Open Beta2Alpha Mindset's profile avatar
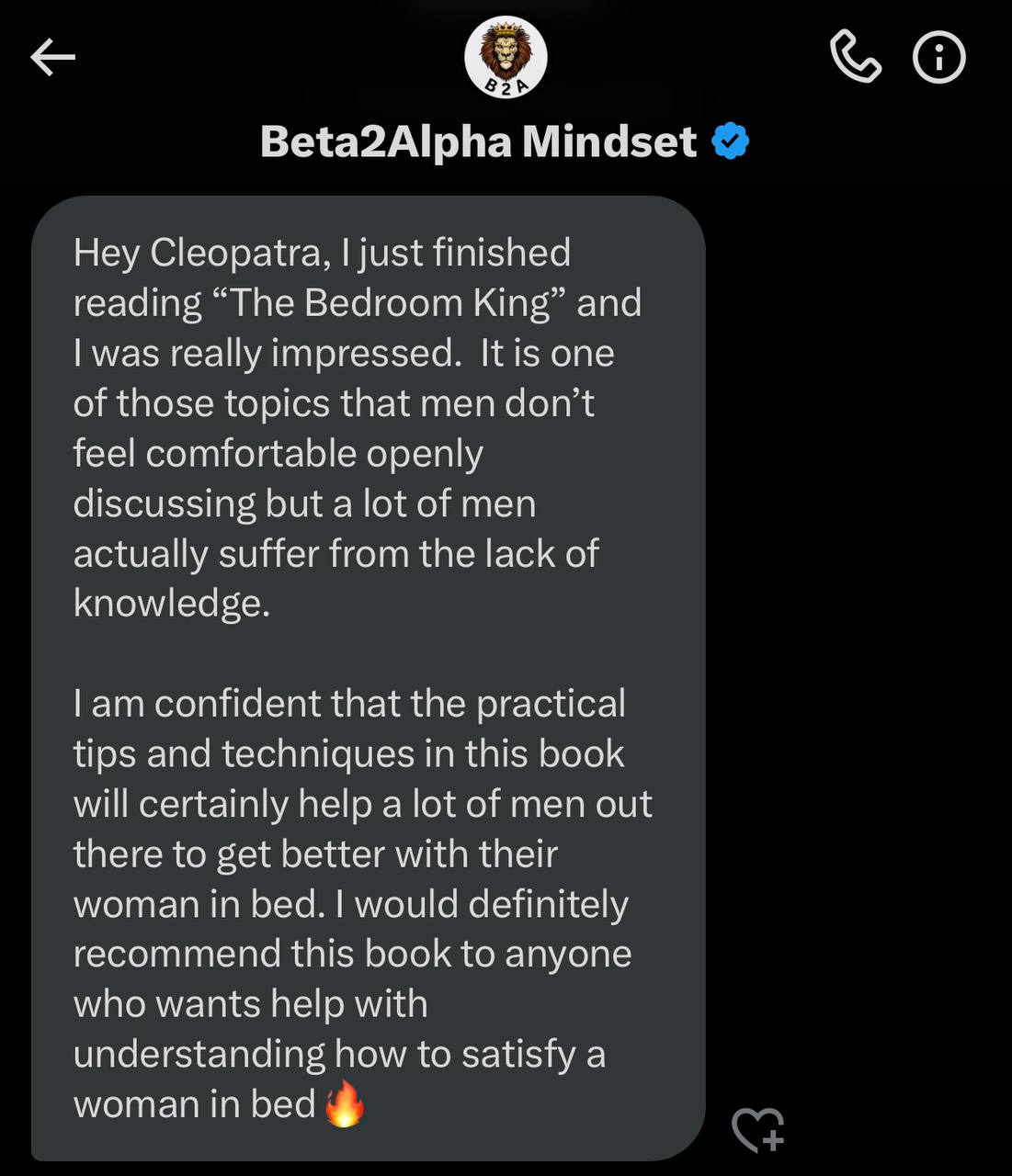Image resolution: width=1012 pixels, height=1176 pixels. click(x=506, y=57)
